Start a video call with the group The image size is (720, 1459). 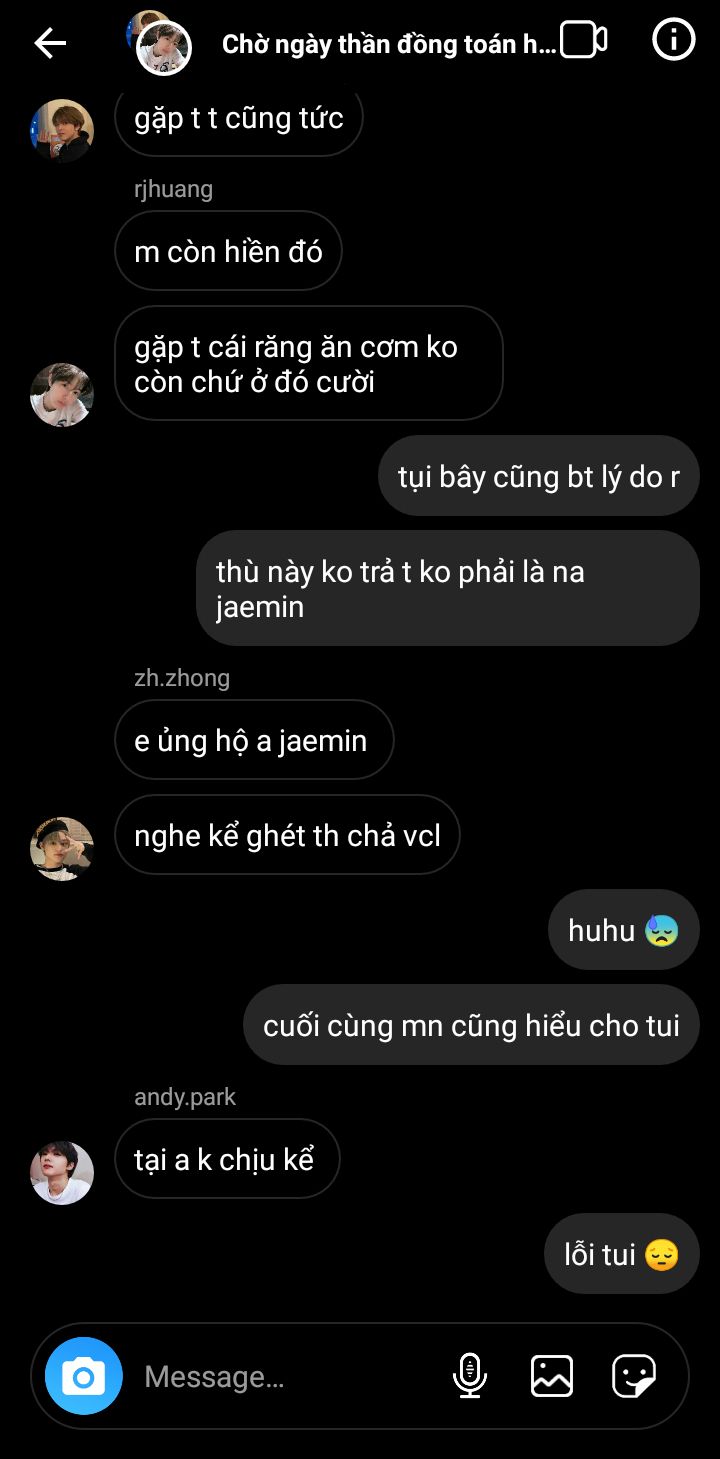tap(584, 40)
